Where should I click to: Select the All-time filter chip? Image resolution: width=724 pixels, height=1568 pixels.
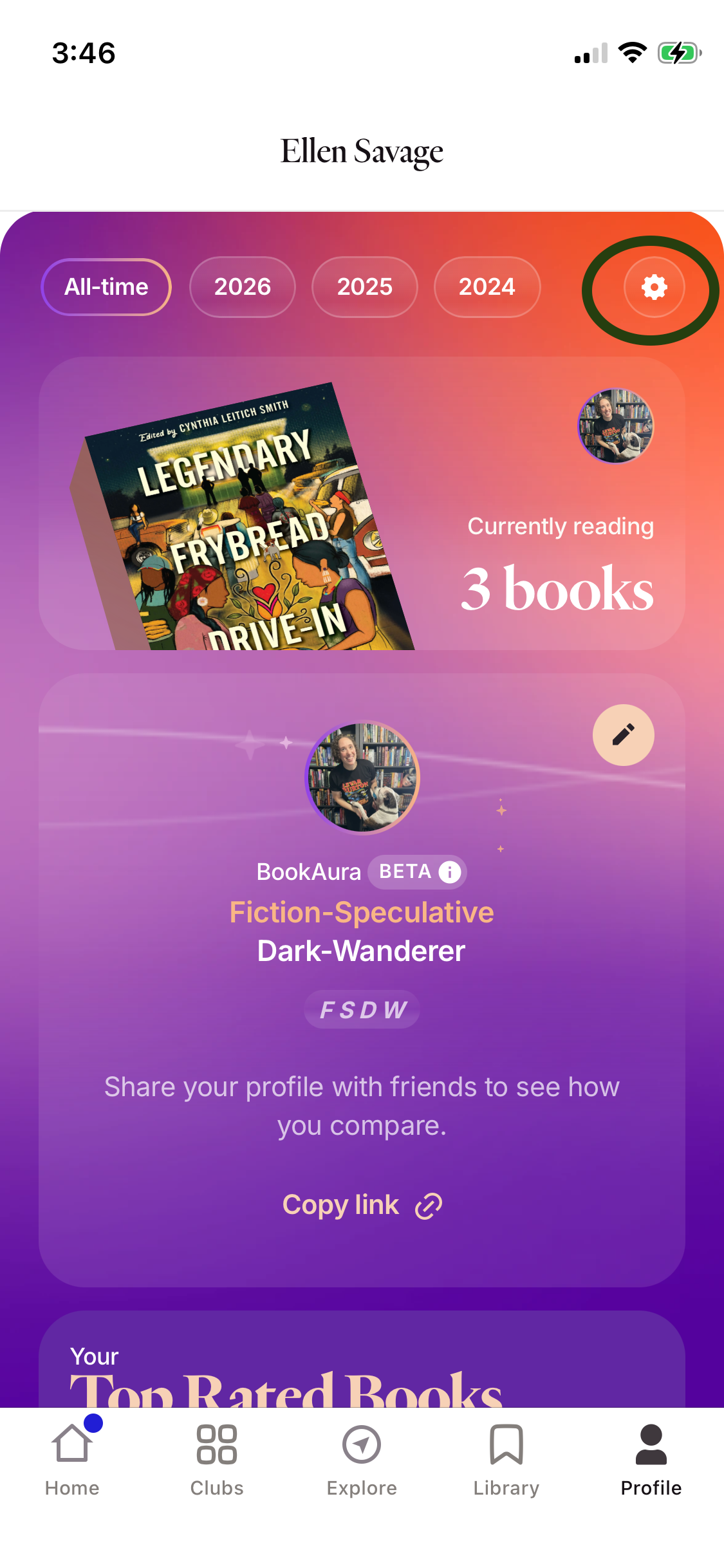coord(106,287)
